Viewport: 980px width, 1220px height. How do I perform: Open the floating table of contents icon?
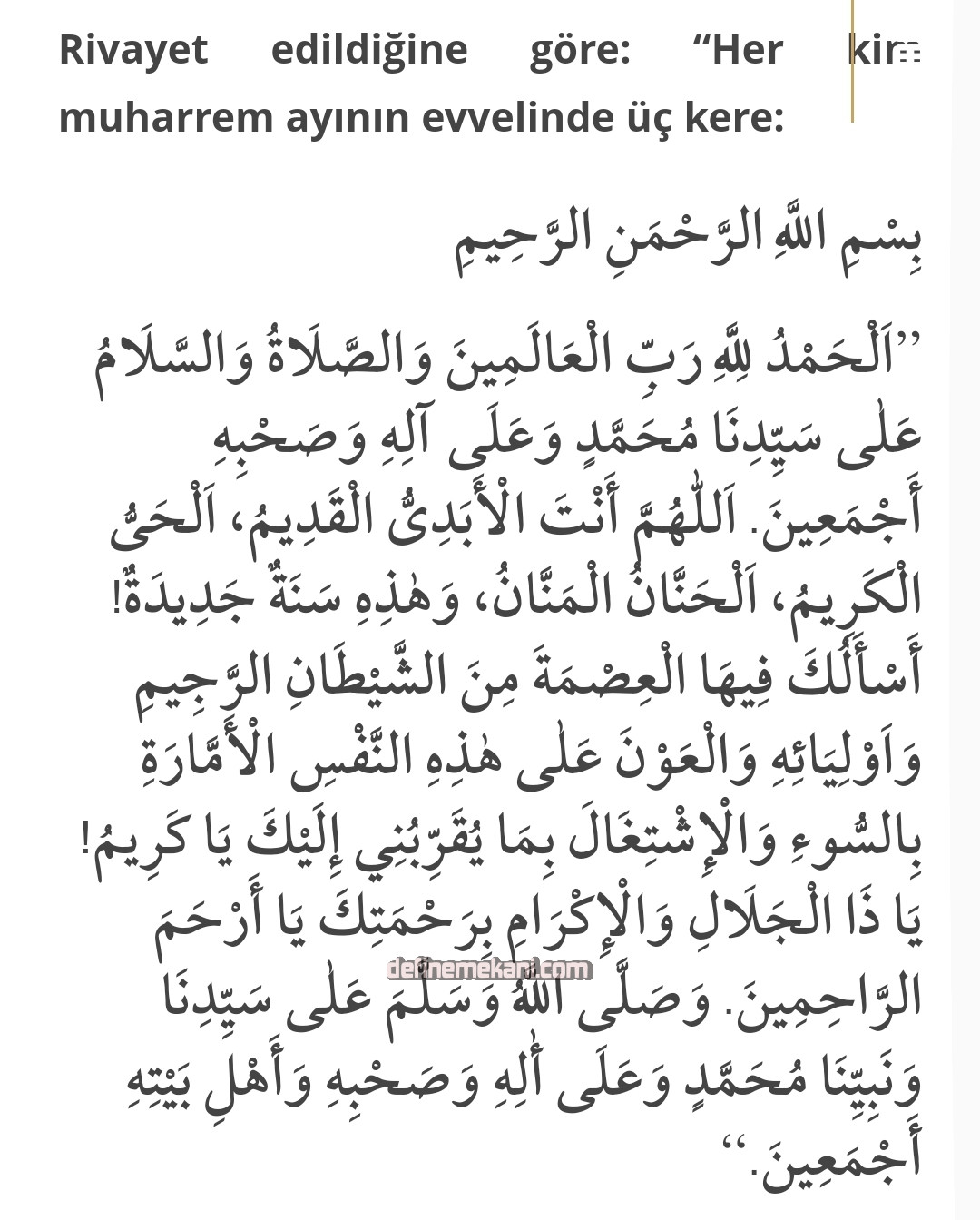click(x=908, y=54)
